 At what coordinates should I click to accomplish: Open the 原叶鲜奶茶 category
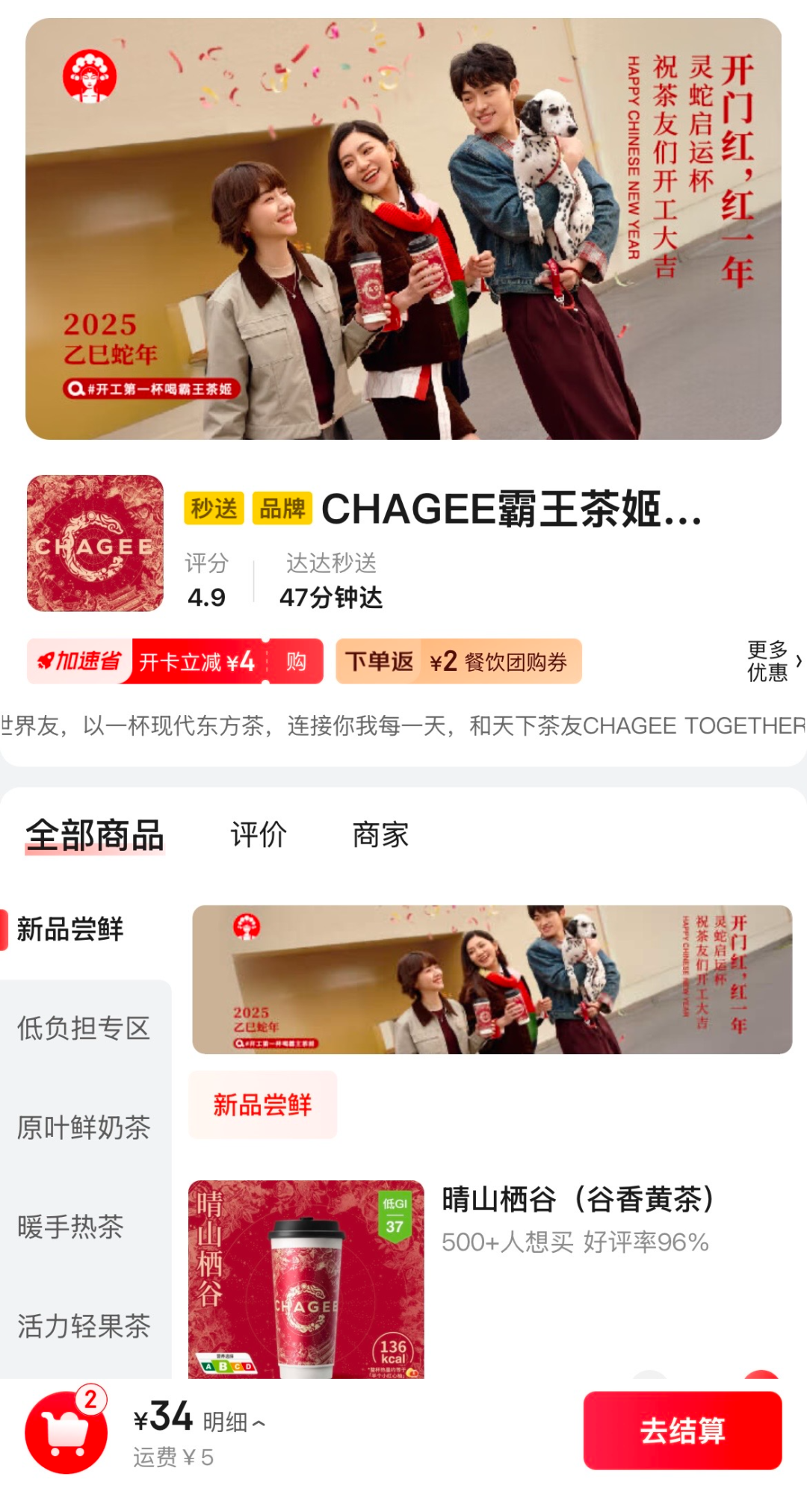coord(84,1127)
